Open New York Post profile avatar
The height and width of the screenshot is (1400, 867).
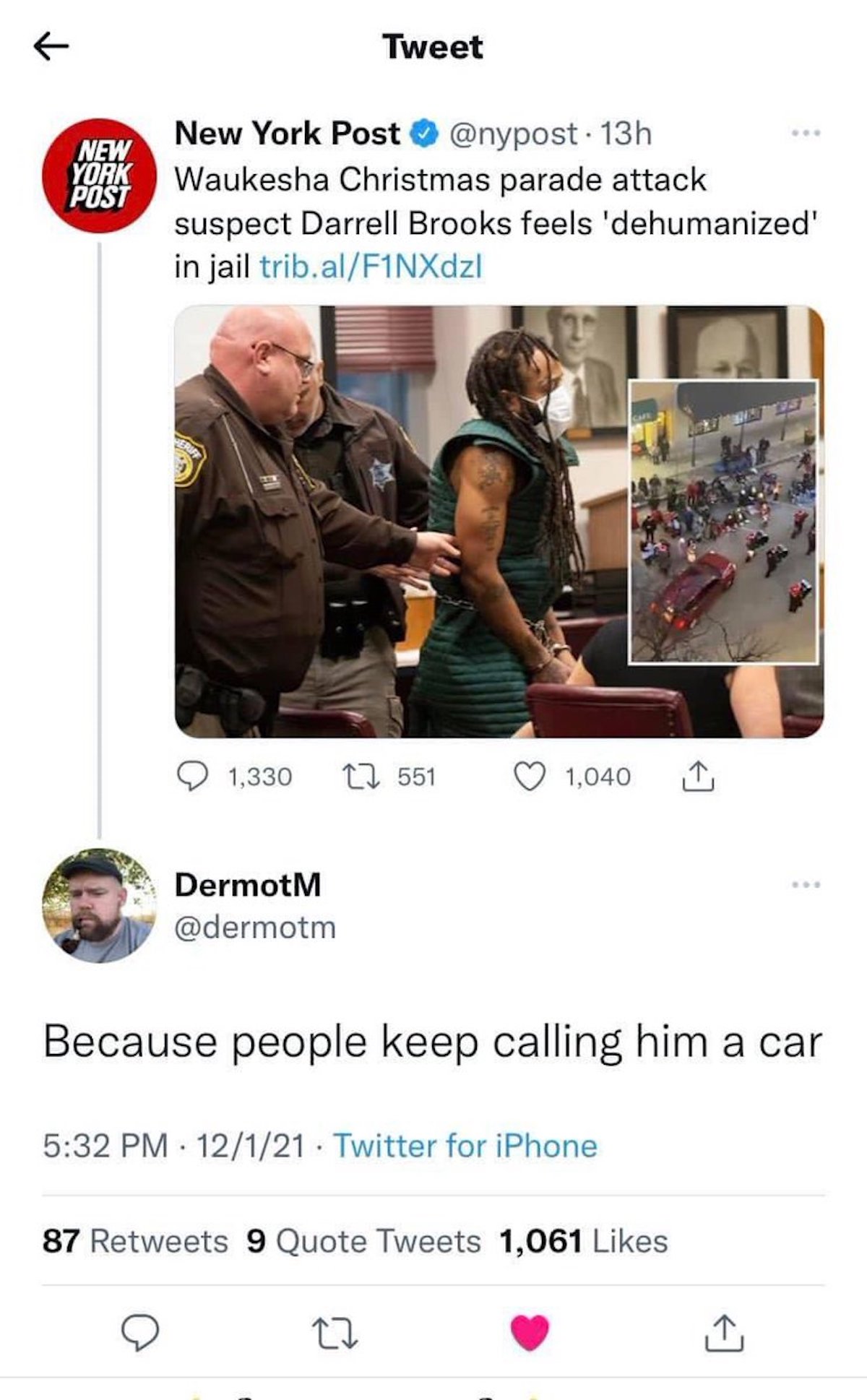pyautogui.click(x=99, y=176)
